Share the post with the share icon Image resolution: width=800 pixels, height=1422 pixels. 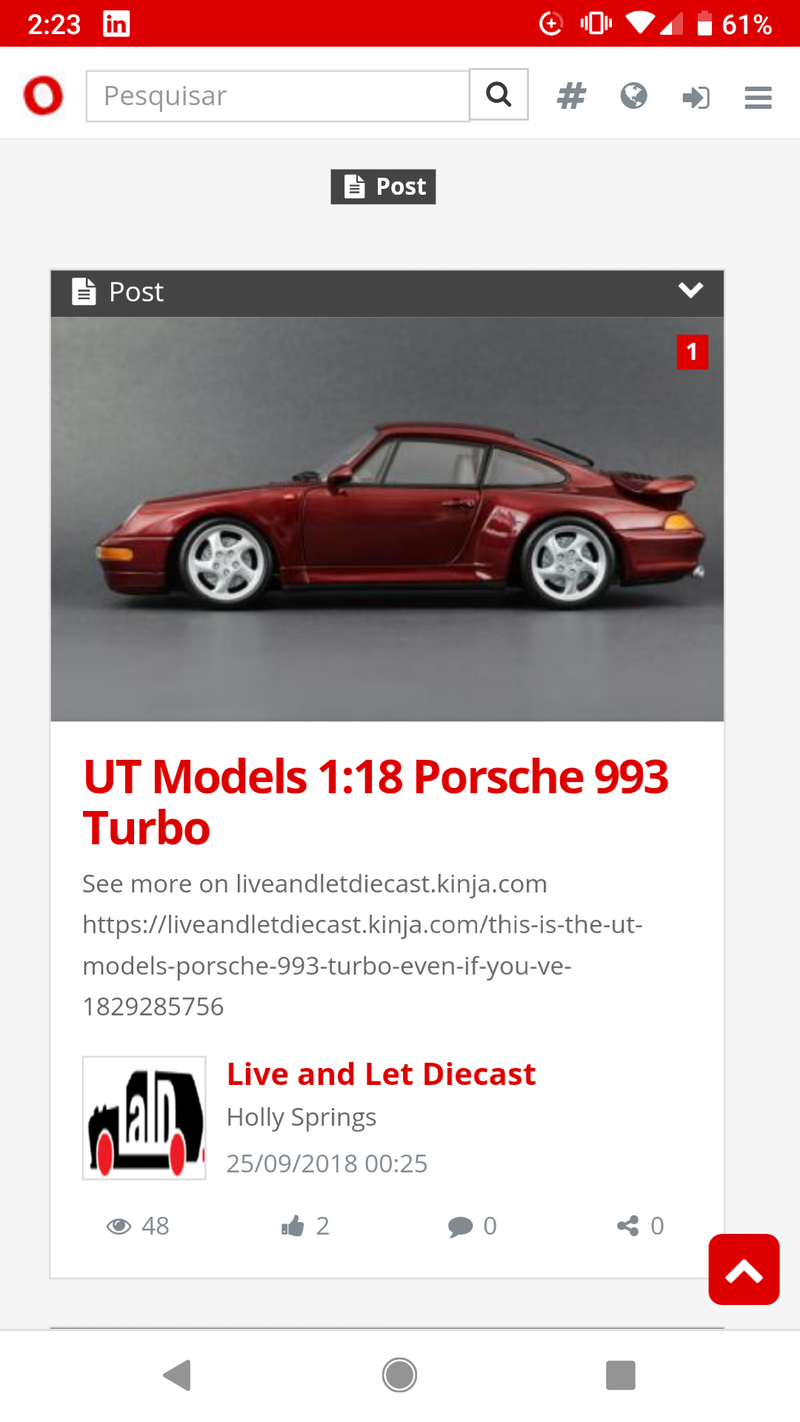(628, 1226)
